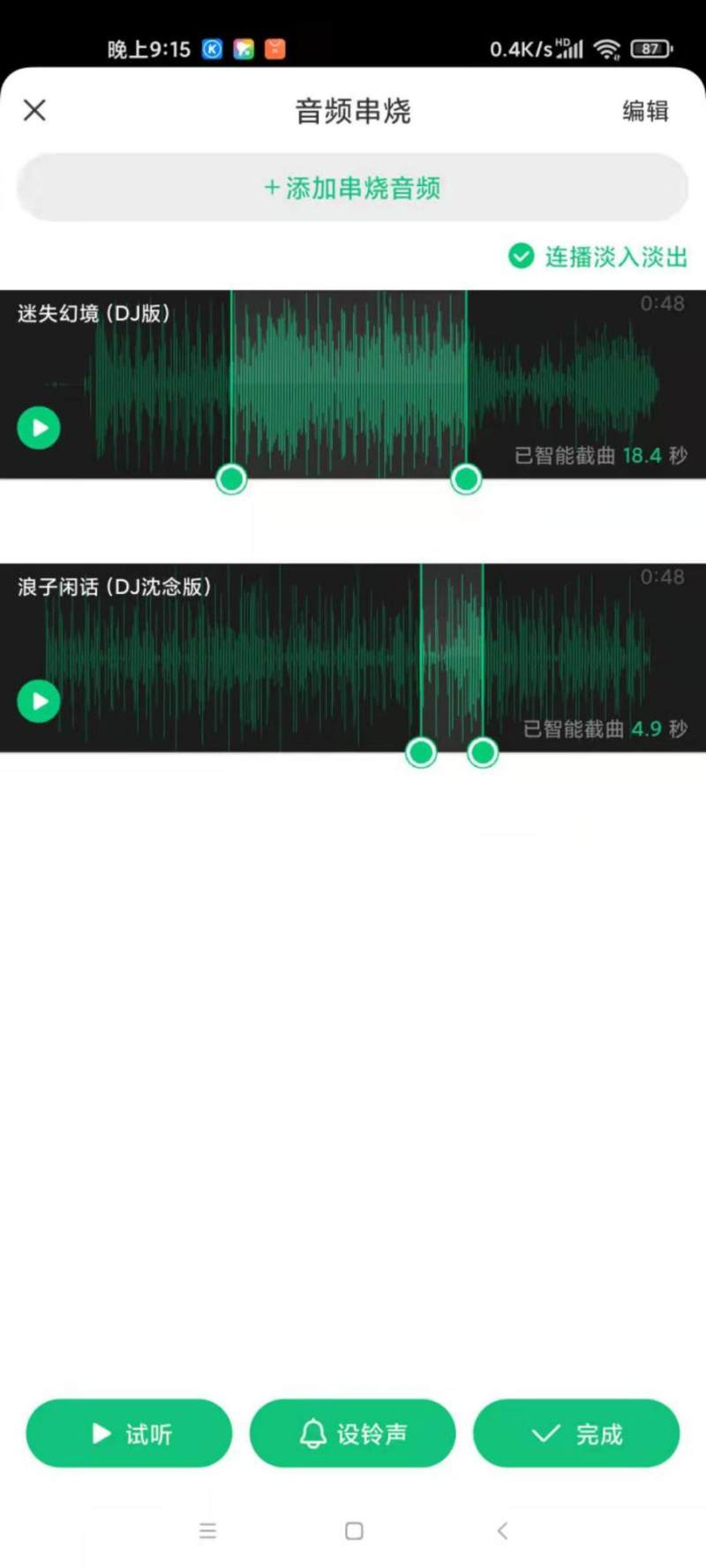Play the 浪子闲话 (DJ沈念版) track preview
The image size is (706, 1568).
pyautogui.click(x=39, y=701)
